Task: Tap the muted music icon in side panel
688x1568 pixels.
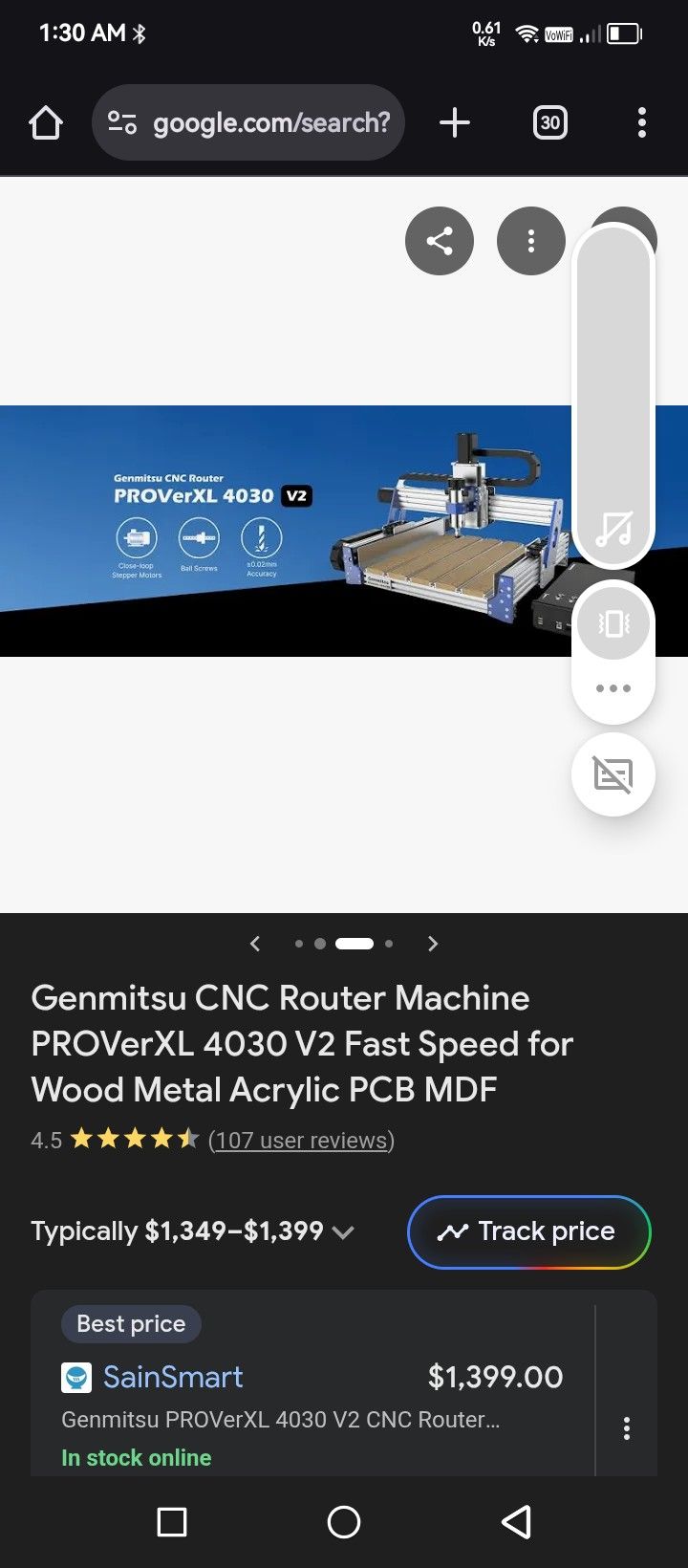Action: [x=614, y=529]
